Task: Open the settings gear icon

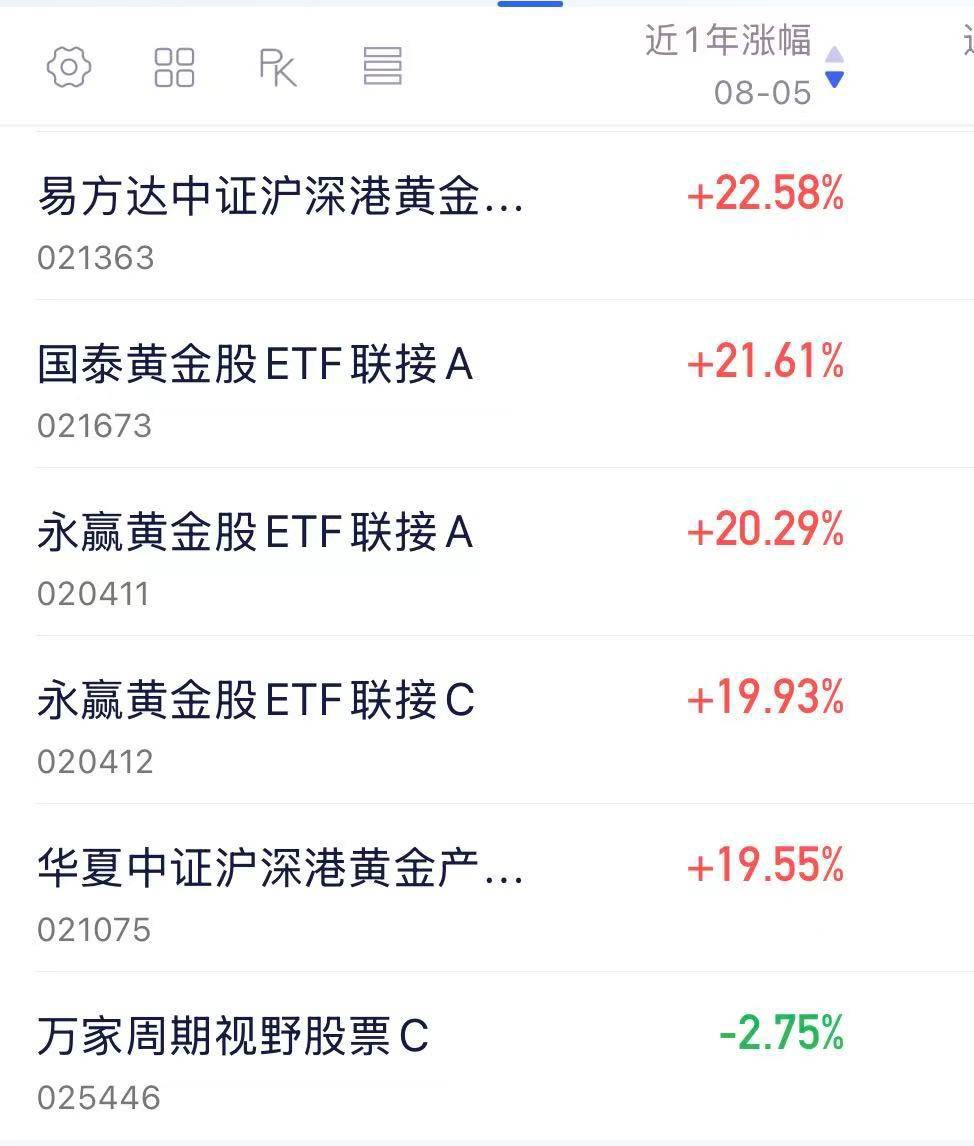Action: click(69, 67)
